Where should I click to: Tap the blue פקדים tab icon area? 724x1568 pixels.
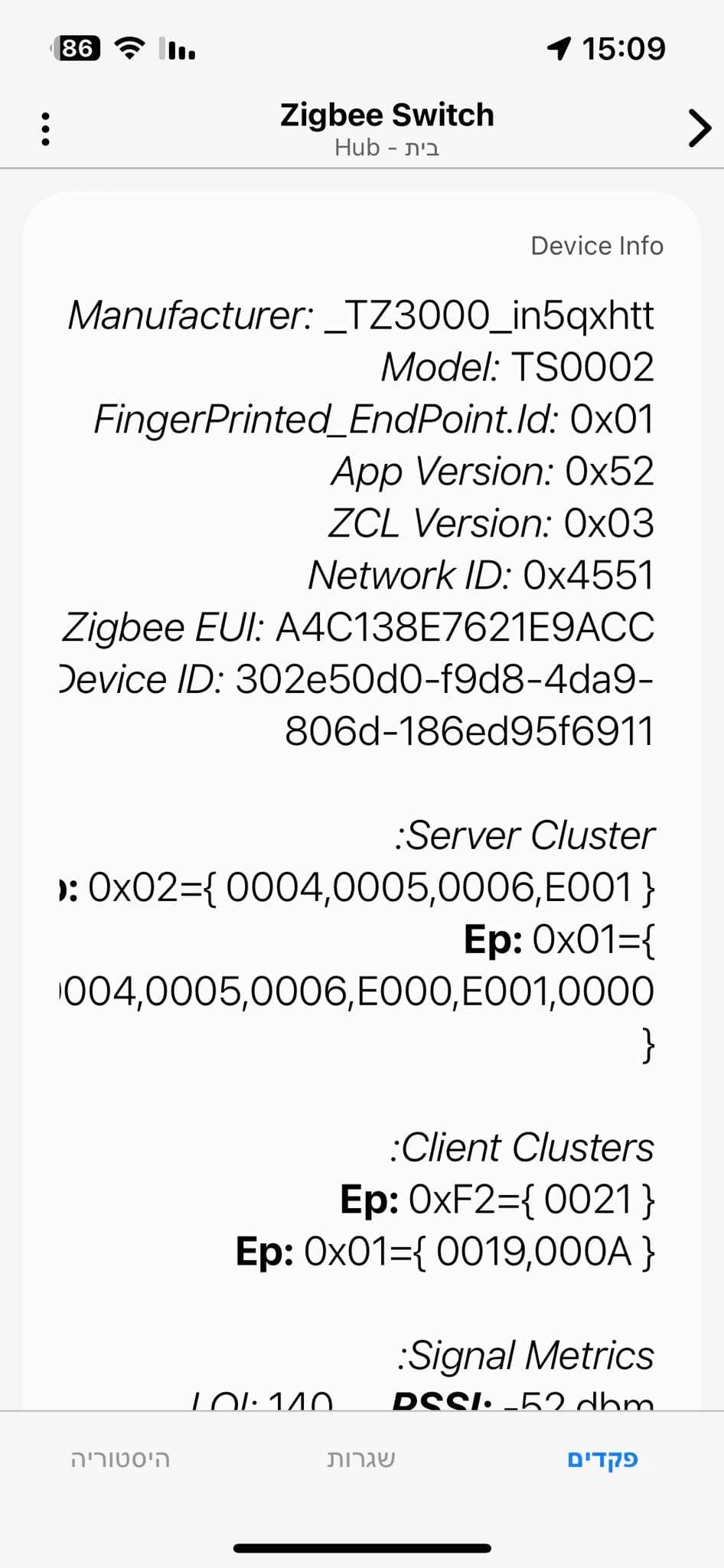(600, 1459)
